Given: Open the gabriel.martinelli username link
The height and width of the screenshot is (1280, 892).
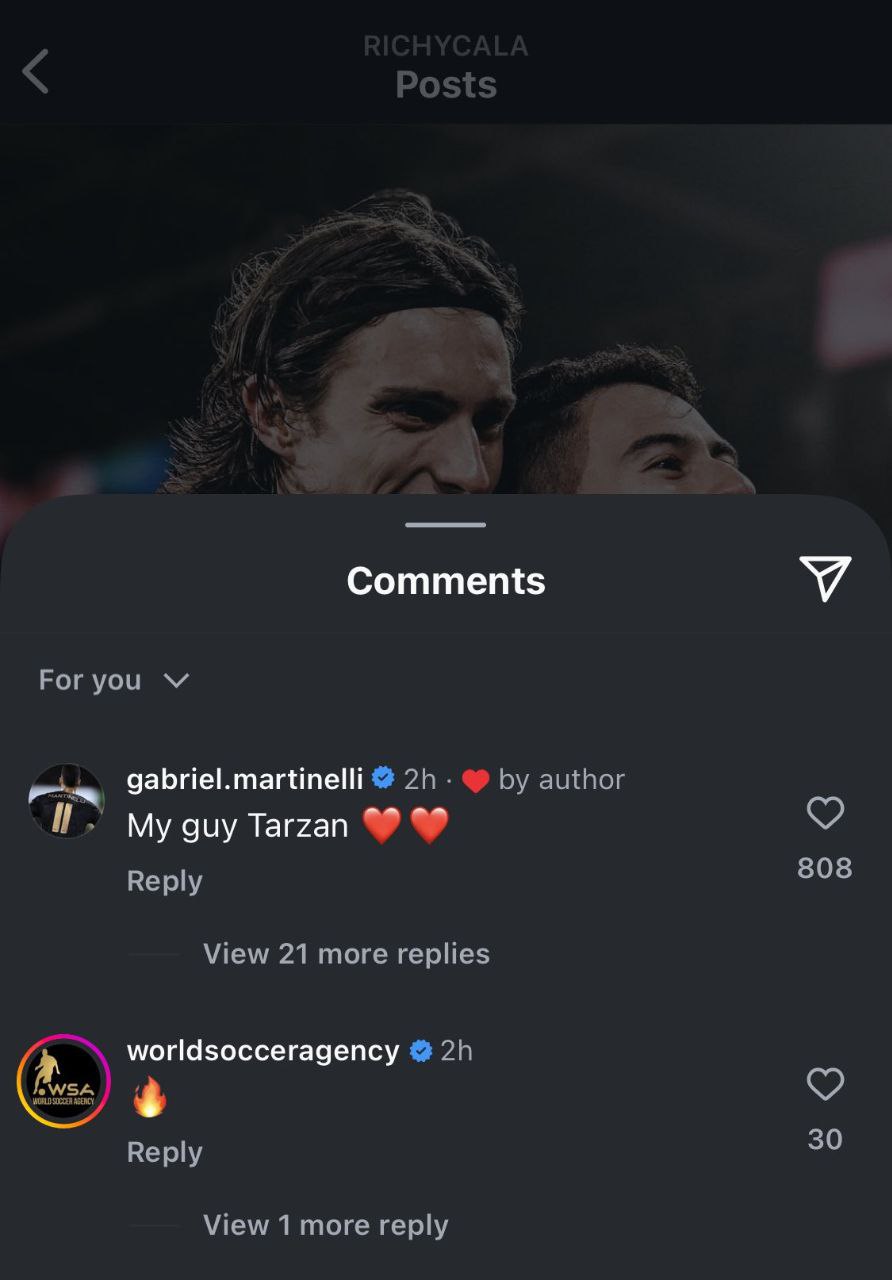Looking at the screenshot, I should 245,779.
